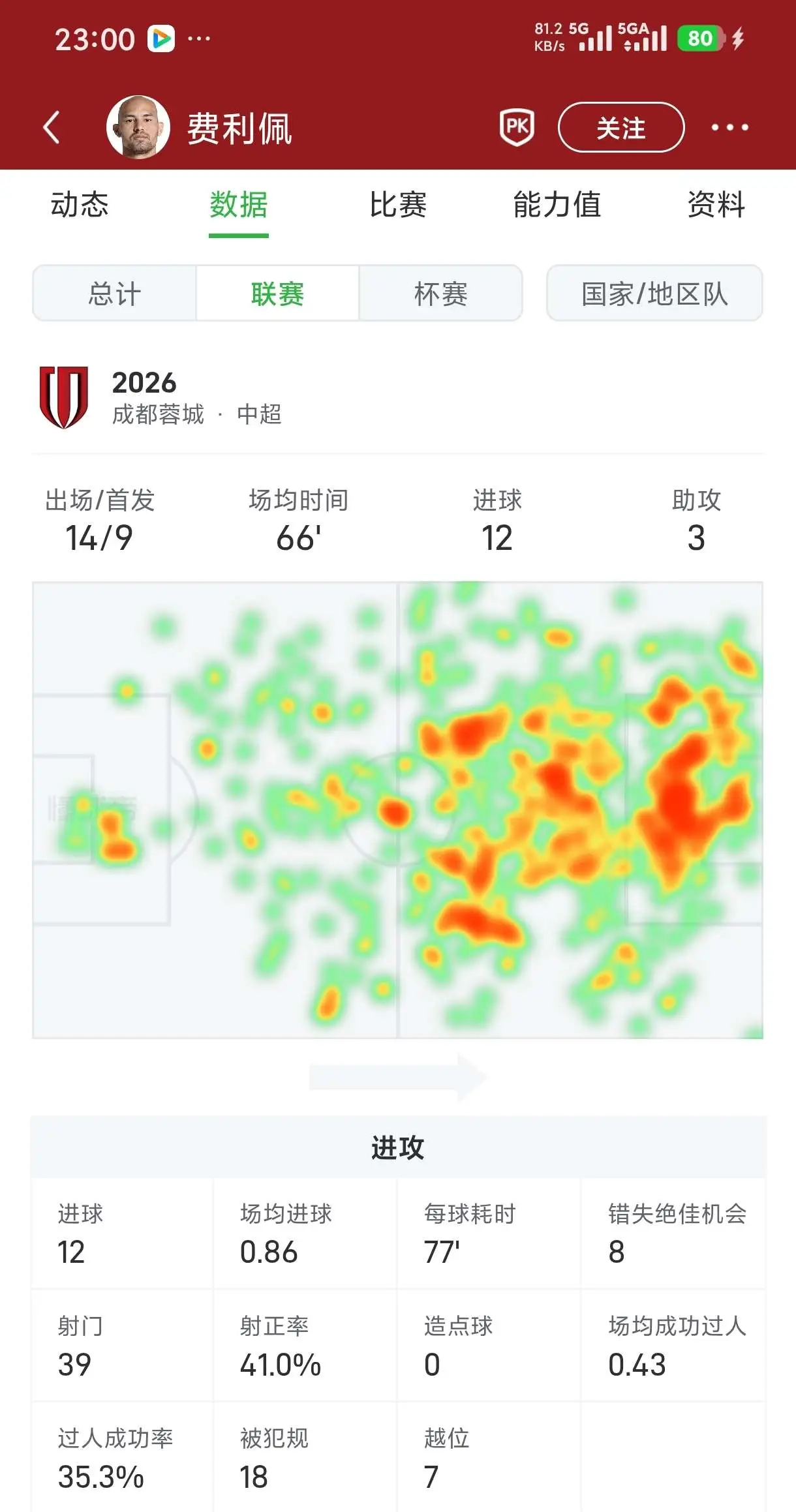Image resolution: width=796 pixels, height=1512 pixels.
Task: Open the PK comparison shield icon
Action: 517,127
